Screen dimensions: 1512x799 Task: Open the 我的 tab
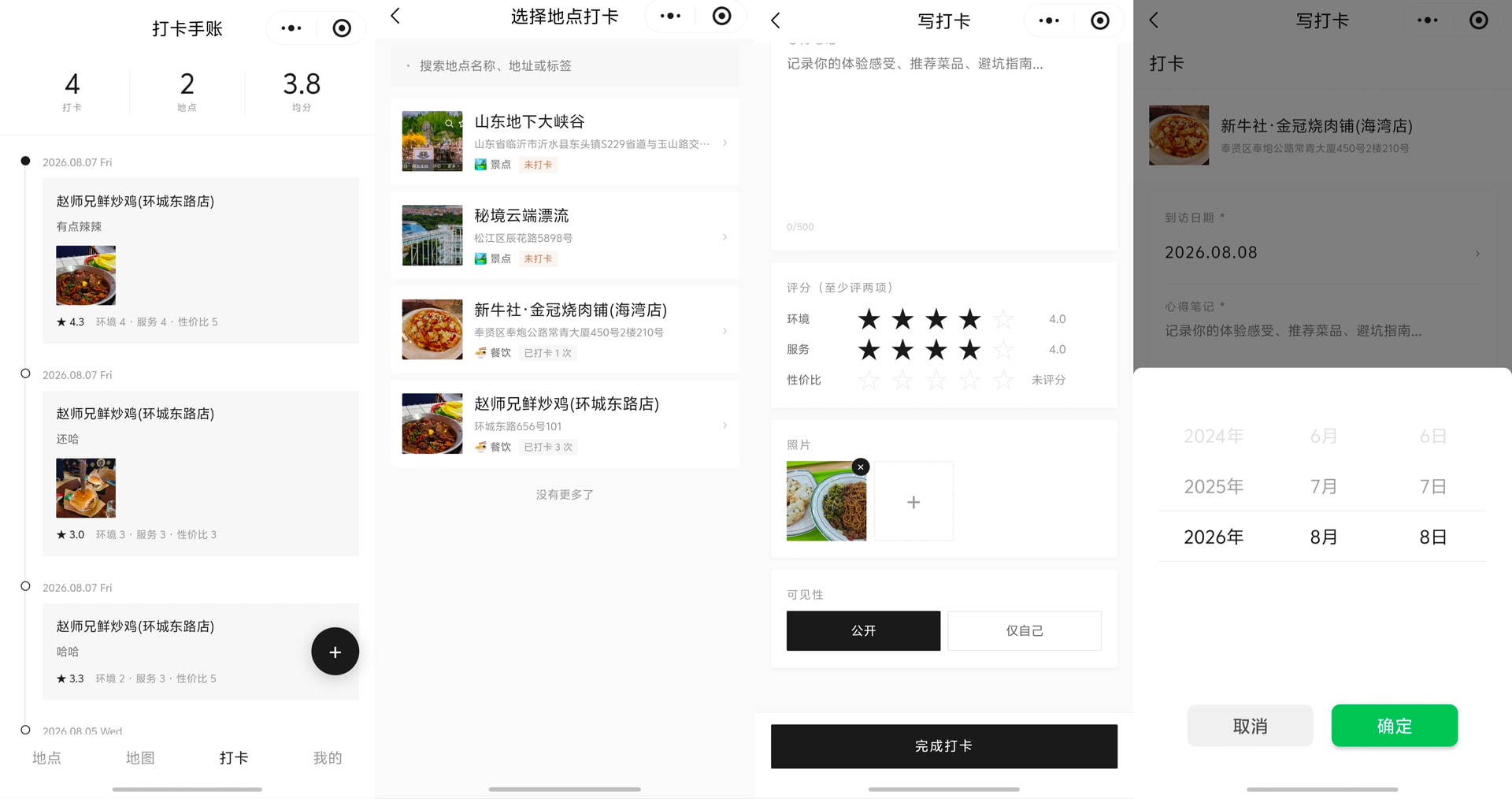coord(328,757)
